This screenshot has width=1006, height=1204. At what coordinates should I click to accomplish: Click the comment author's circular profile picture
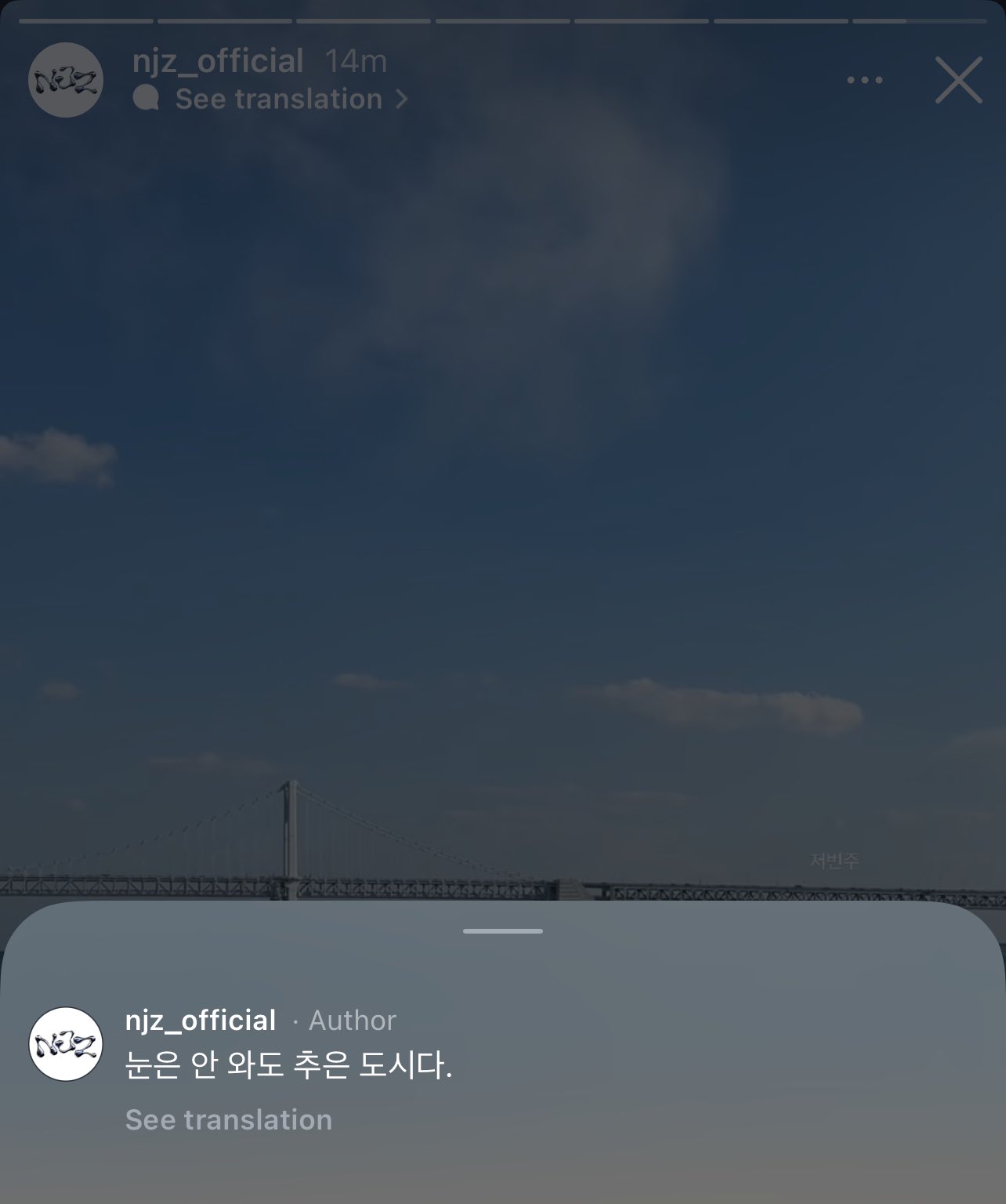pos(67,1043)
